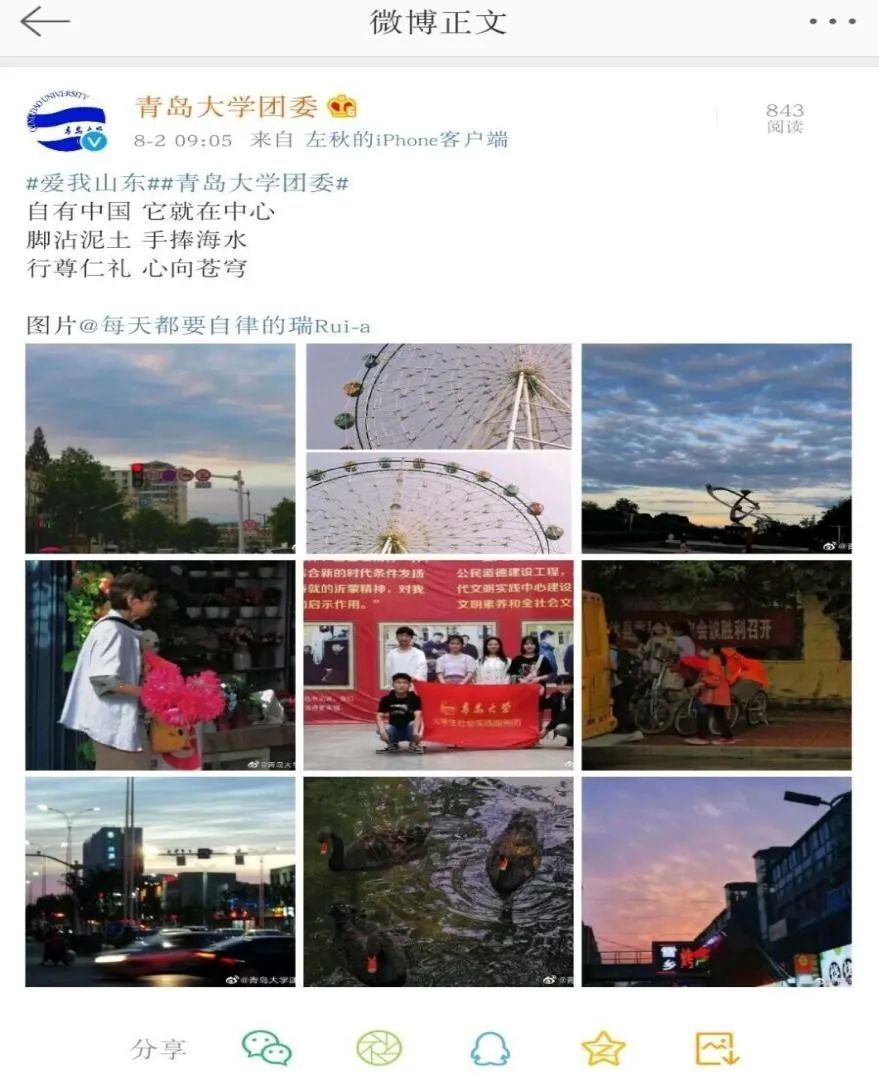Image resolution: width=879 pixels, height=1090 pixels.
Task: View the woman with pink flowers photo
Action: point(160,665)
